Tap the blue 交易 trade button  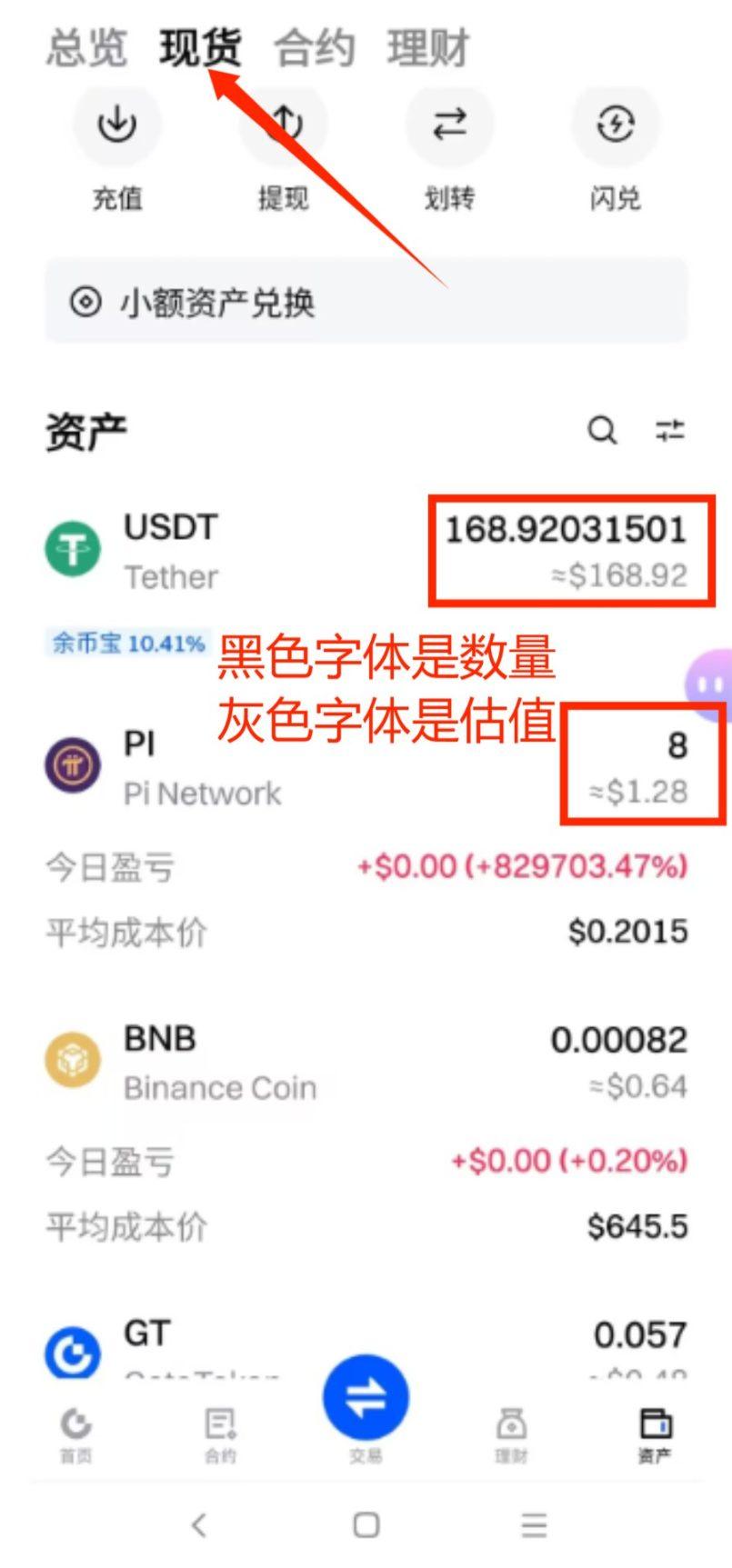pos(366,1400)
